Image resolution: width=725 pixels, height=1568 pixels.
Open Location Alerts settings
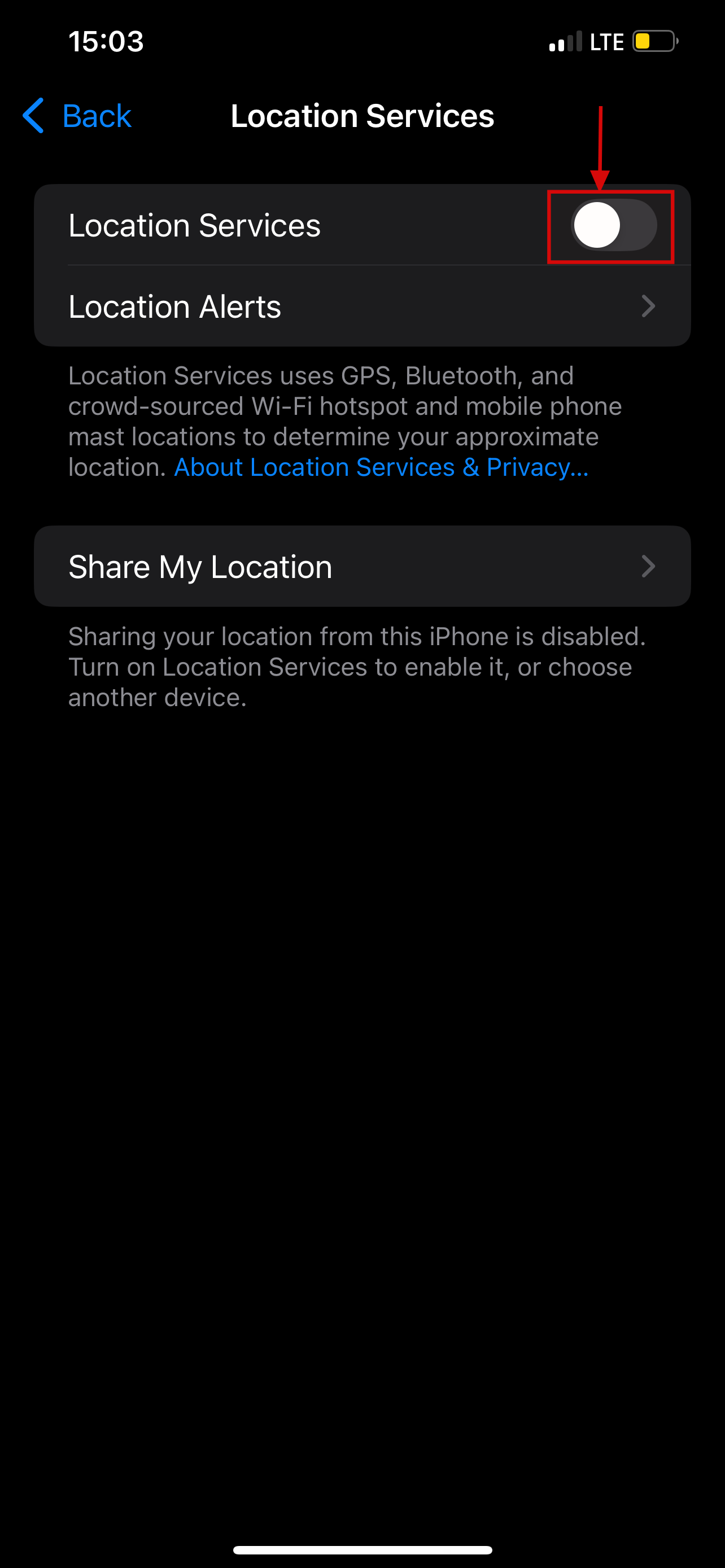[x=361, y=306]
